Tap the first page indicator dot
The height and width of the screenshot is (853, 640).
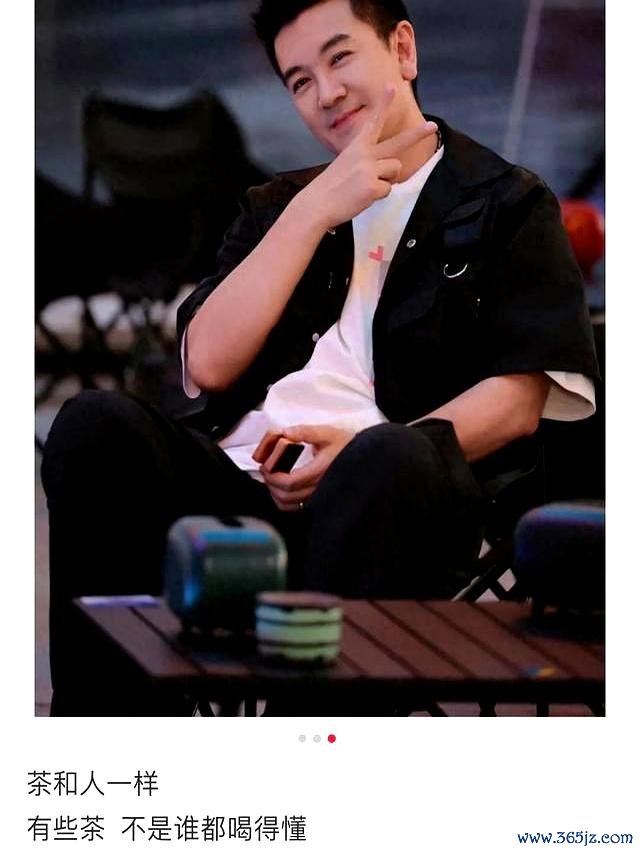(x=302, y=738)
